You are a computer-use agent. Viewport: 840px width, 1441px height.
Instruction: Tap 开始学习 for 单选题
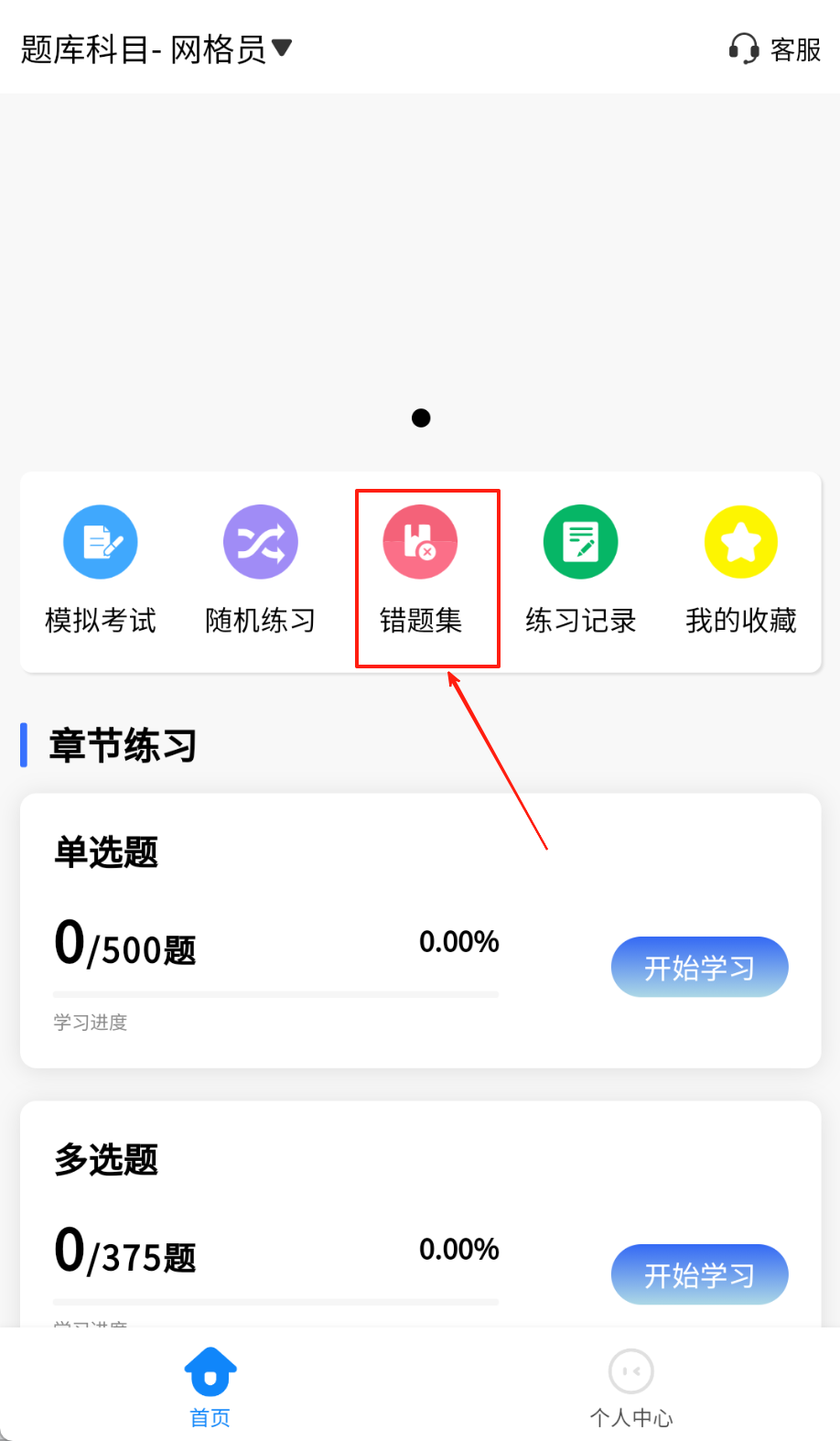pyautogui.click(x=699, y=967)
